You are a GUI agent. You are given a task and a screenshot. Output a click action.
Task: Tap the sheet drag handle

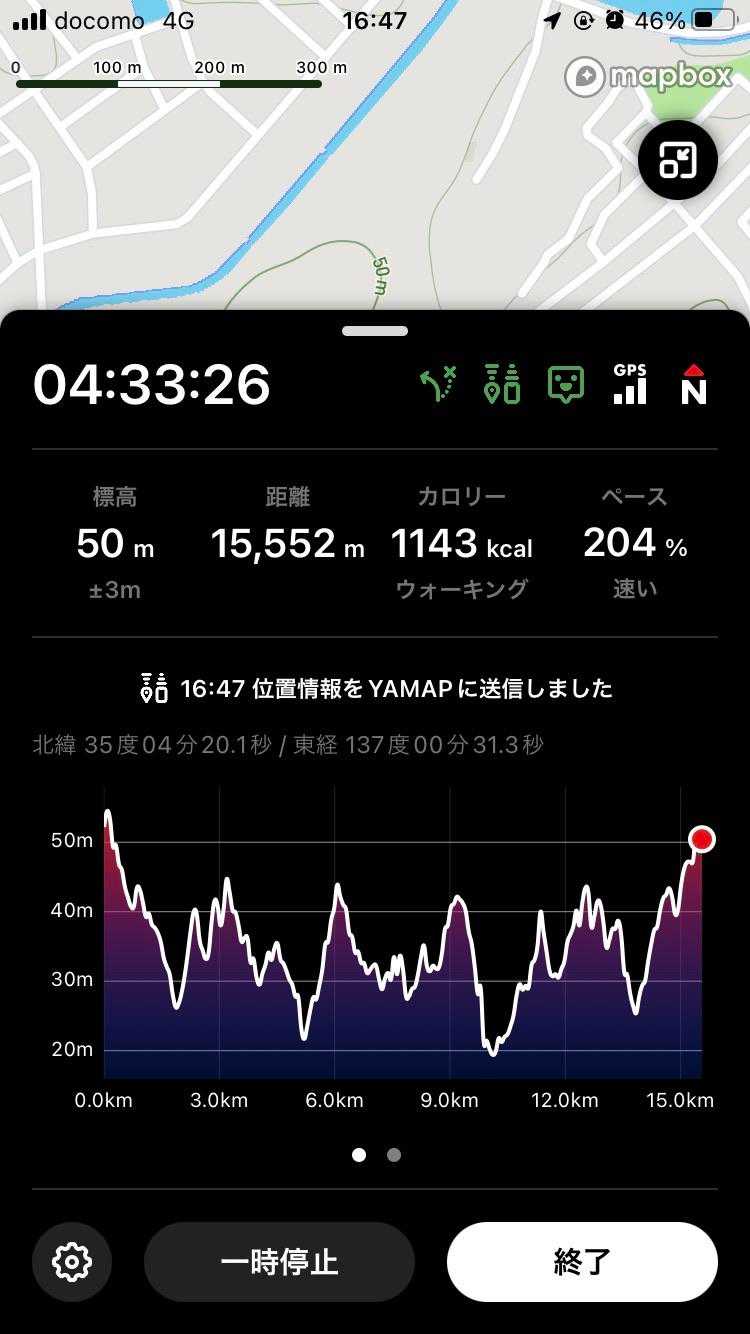375,331
